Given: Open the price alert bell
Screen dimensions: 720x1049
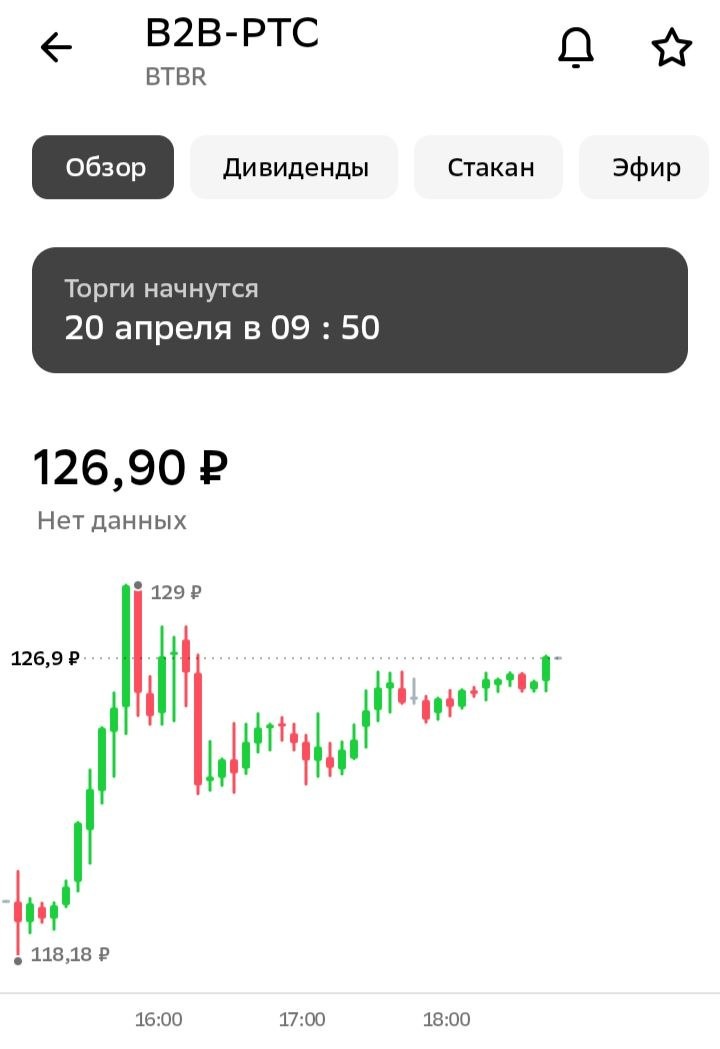Looking at the screenshot, I should pos(575,48).
